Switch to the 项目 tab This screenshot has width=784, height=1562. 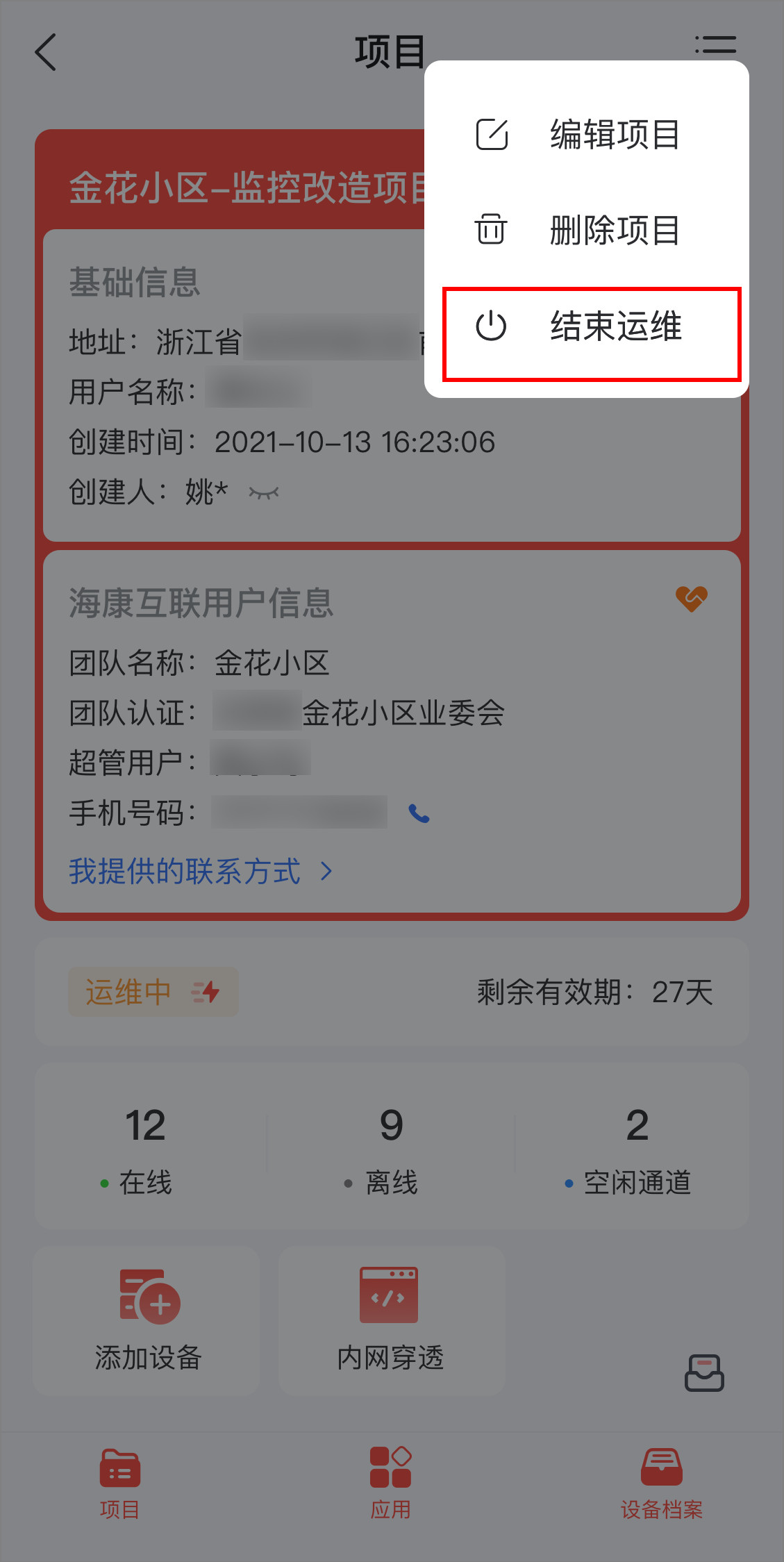120,1483
